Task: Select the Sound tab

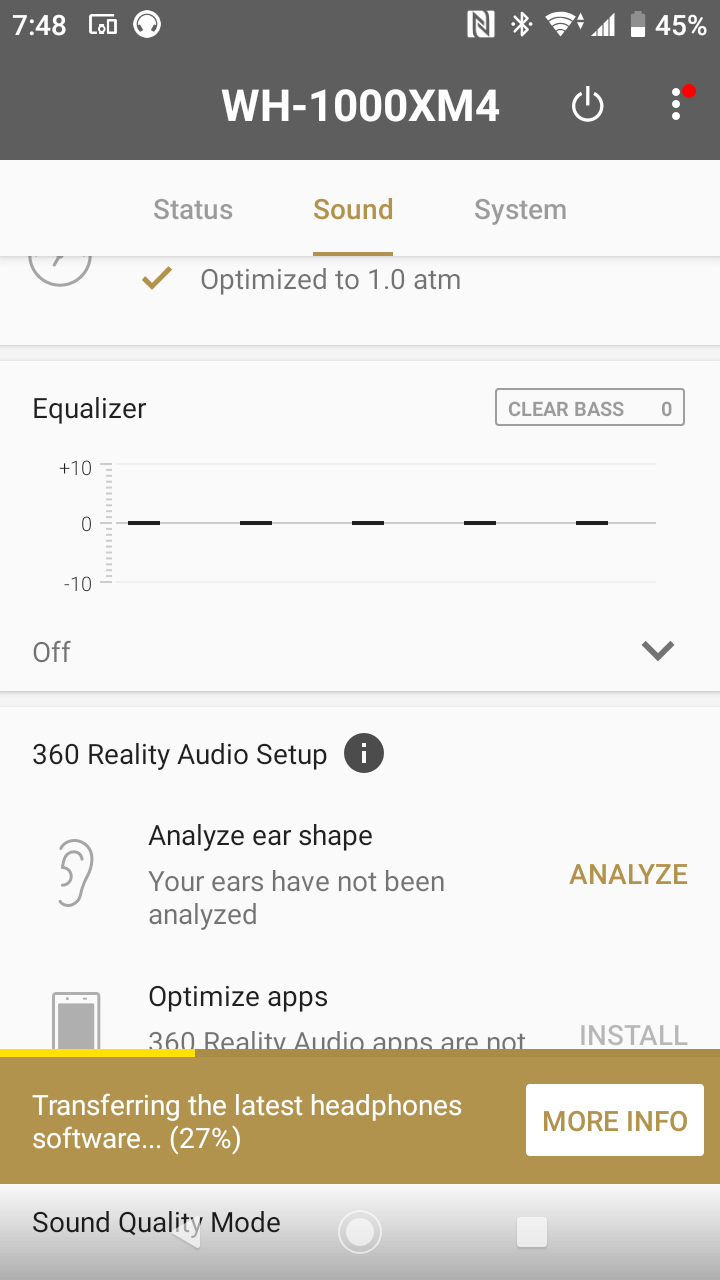Action: tap(353, 210)
